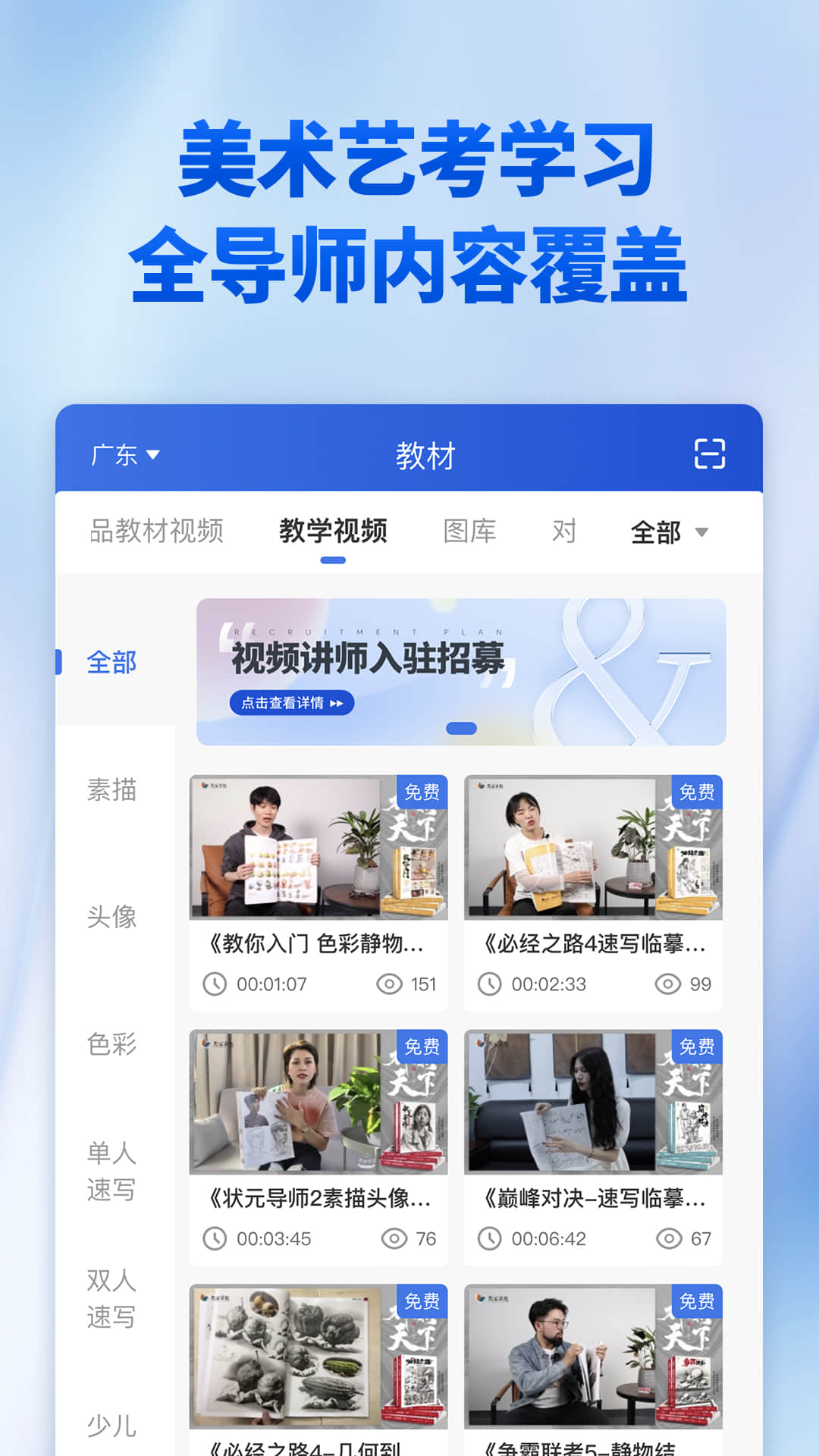Switch to the 品教材视频 tab
Viewport: 819px width, 1456px height.
coord(155,532)
